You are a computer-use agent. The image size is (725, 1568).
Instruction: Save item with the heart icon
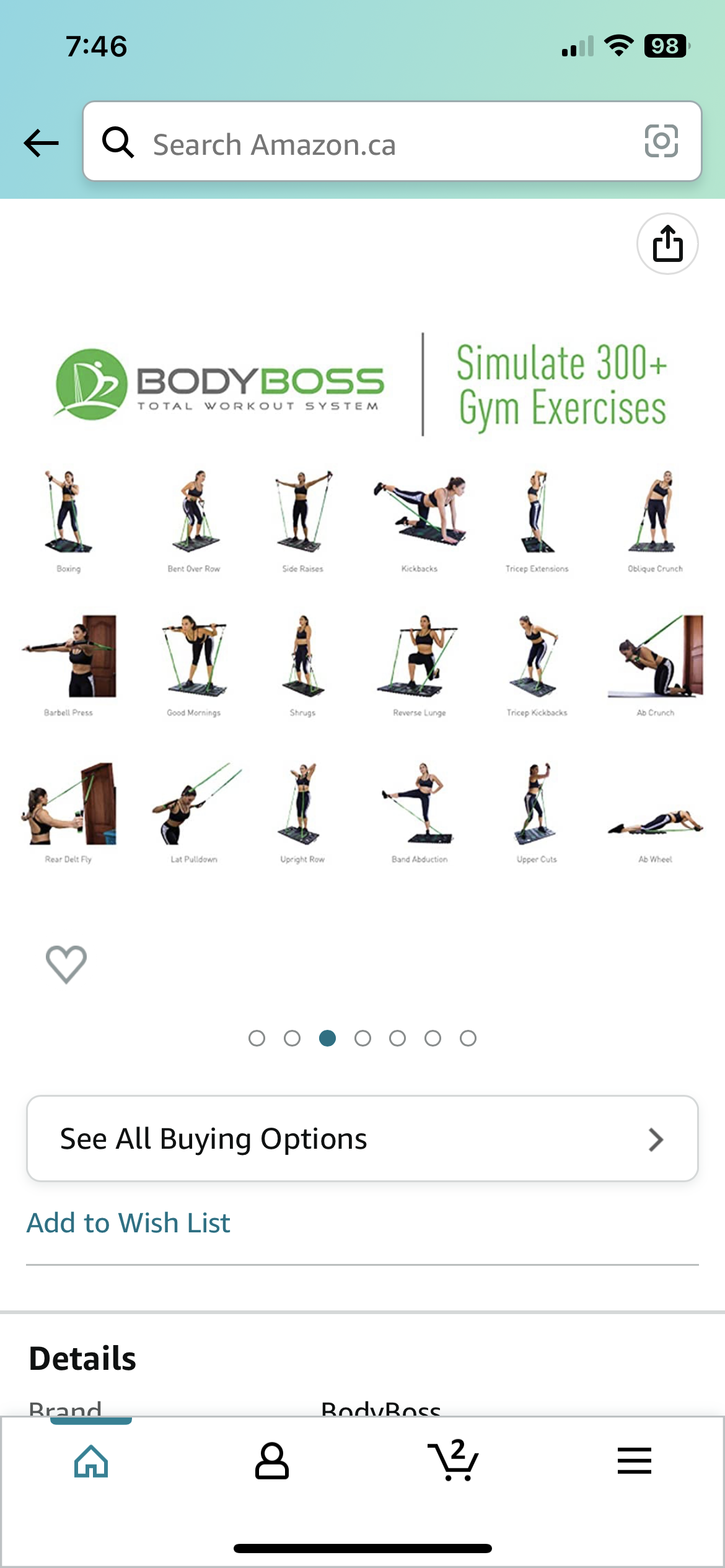(x=66, y=964)
